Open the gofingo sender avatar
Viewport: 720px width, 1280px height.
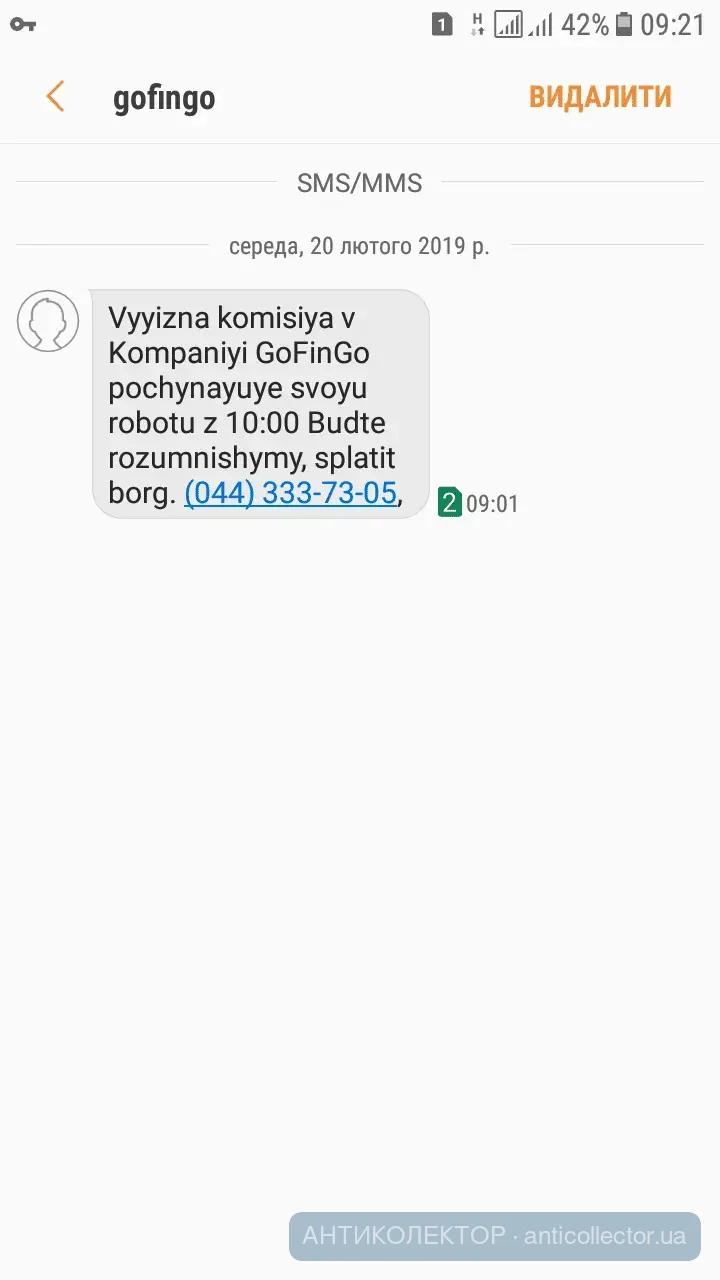[48, 321]
